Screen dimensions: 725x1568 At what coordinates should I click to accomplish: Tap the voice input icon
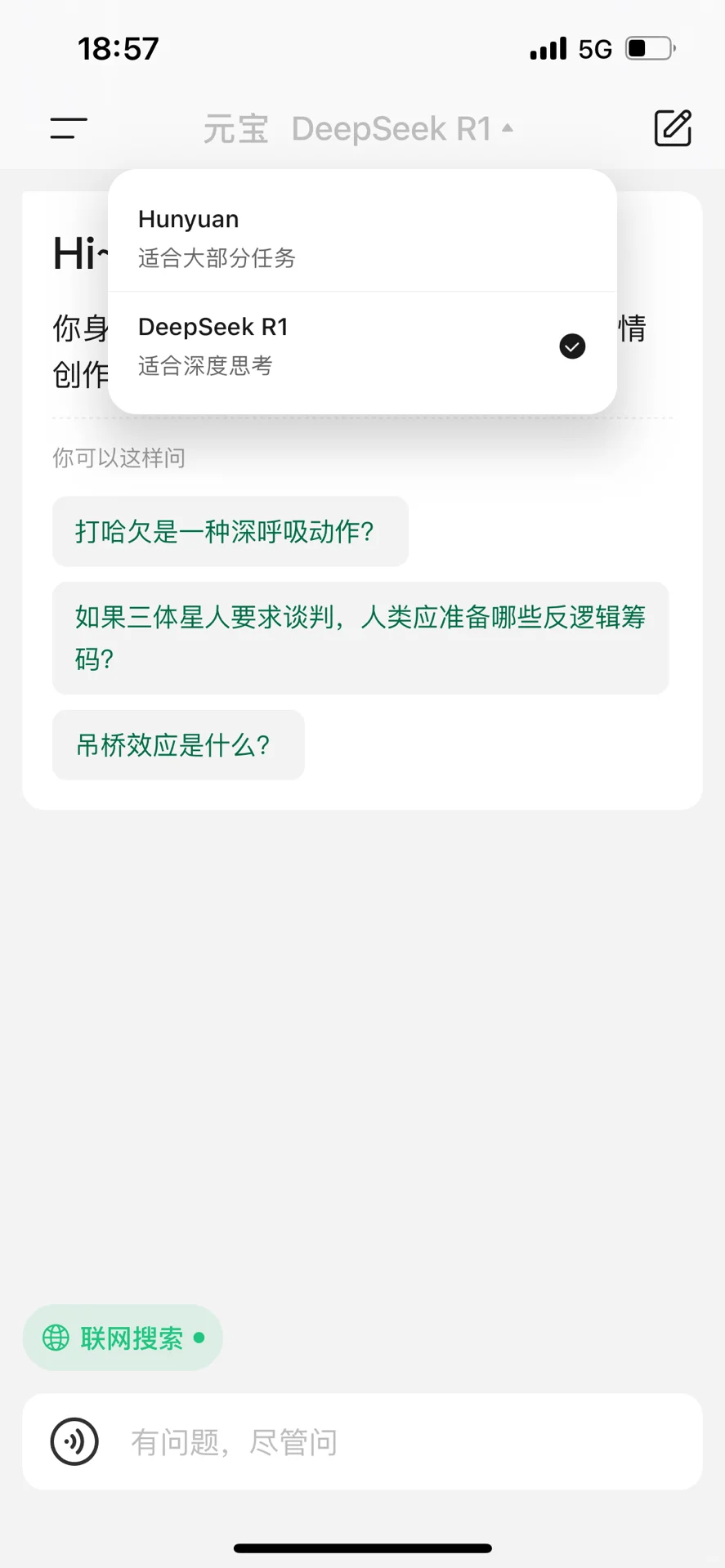(74, 1441)
